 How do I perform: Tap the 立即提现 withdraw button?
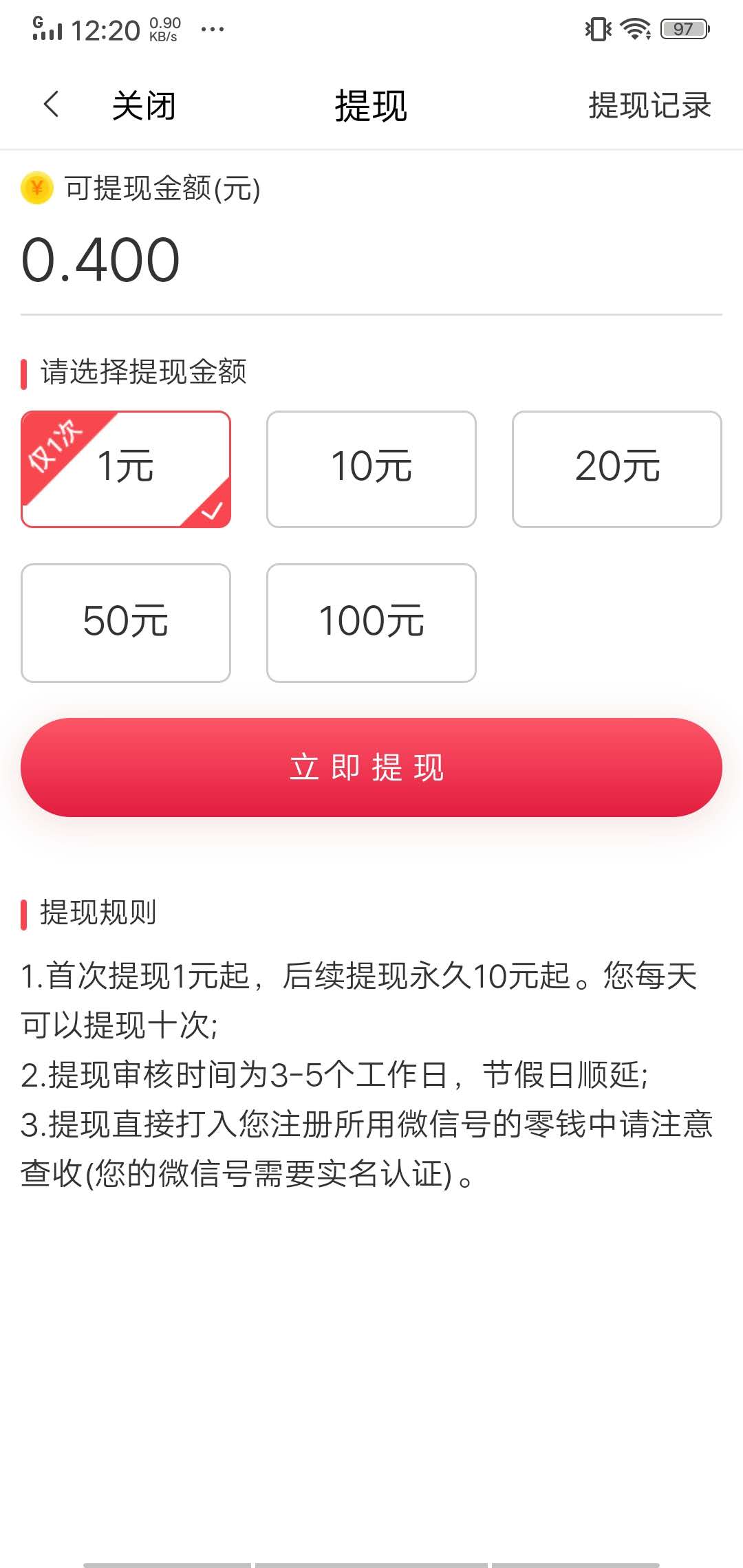370,767
